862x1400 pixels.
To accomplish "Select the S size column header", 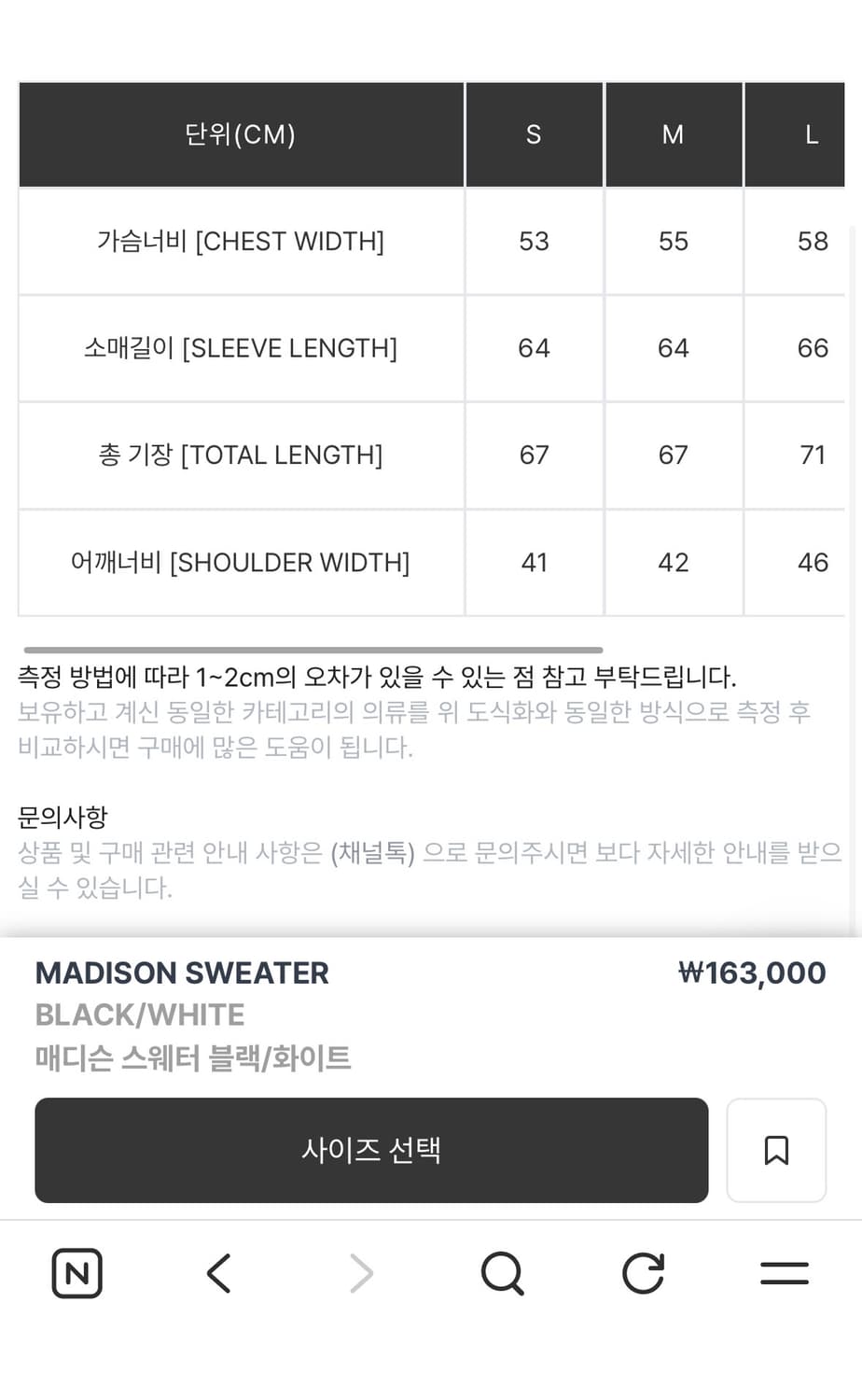I will coord(534,134).
